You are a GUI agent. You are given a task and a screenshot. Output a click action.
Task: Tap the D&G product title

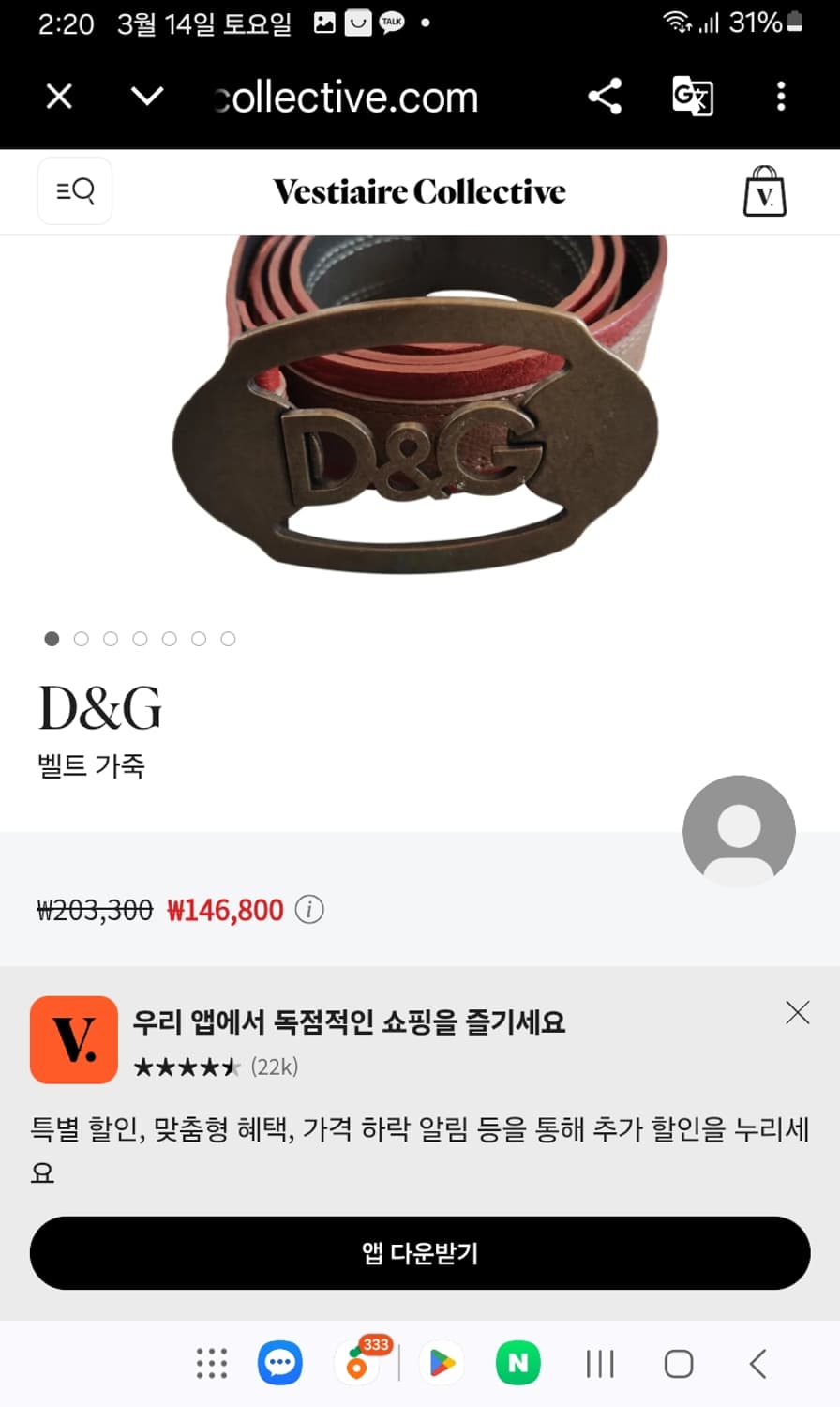pos(99,710)
